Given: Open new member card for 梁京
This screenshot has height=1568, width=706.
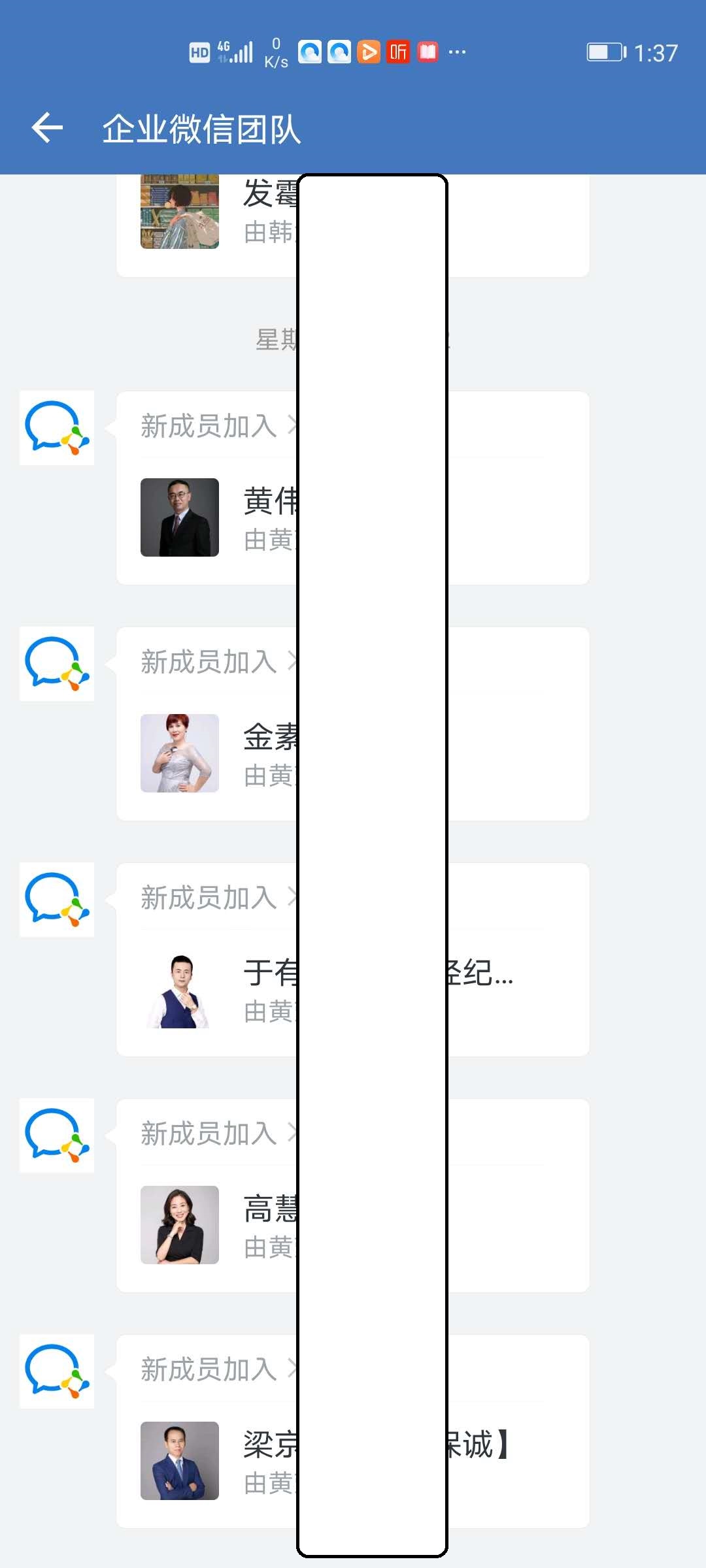Looking at the screenshot, I should pos(353,1431).
